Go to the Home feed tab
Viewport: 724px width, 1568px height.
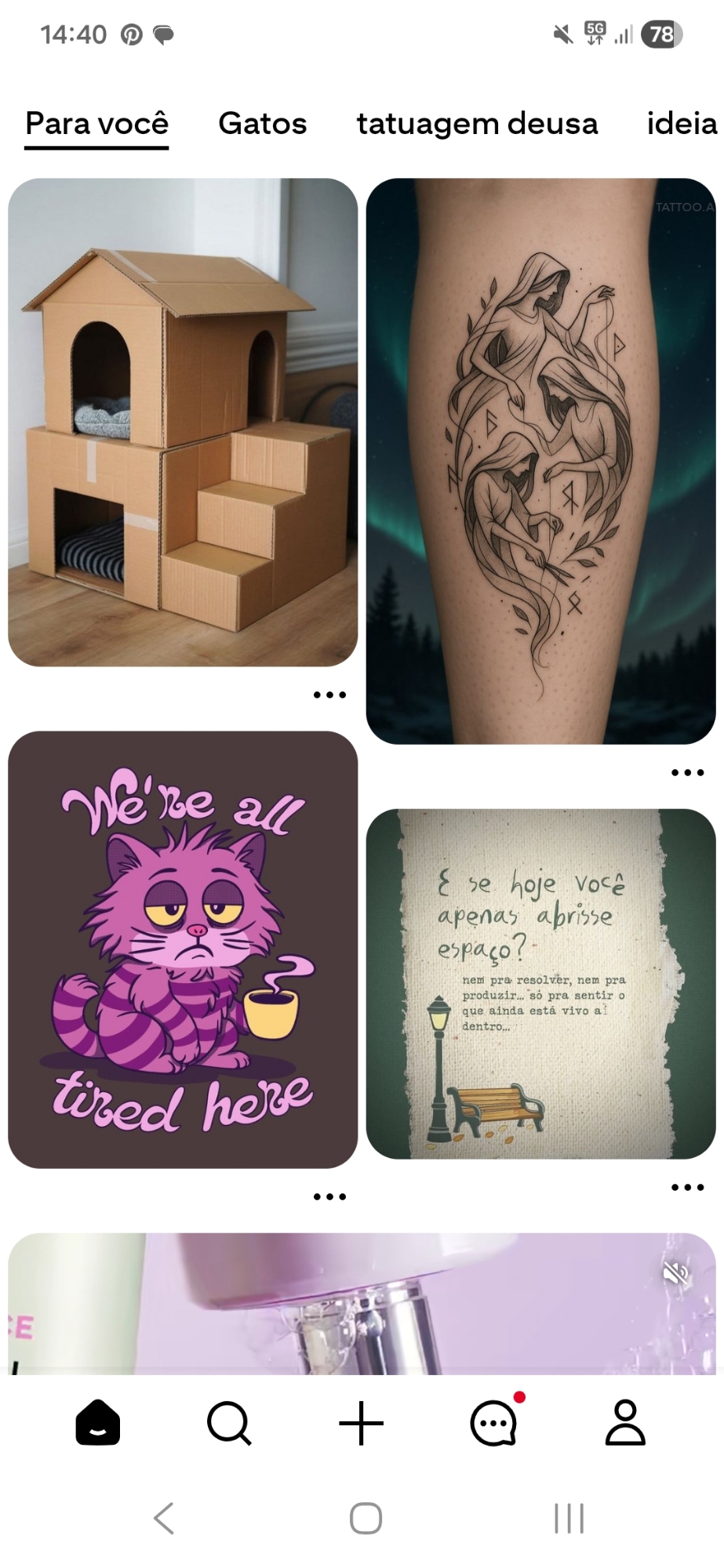coord(98,1422)
